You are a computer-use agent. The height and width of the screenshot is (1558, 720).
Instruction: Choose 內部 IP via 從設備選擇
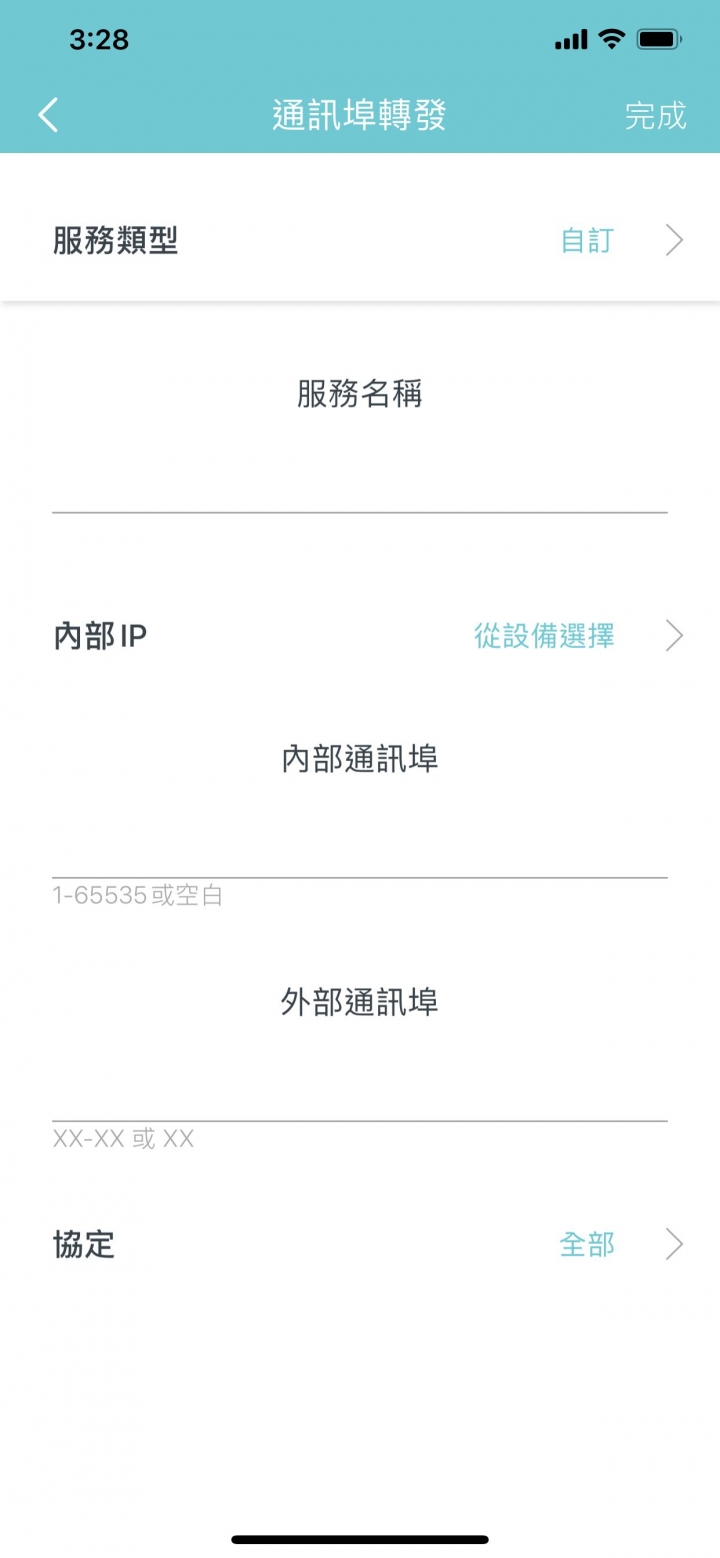[545, 636]
